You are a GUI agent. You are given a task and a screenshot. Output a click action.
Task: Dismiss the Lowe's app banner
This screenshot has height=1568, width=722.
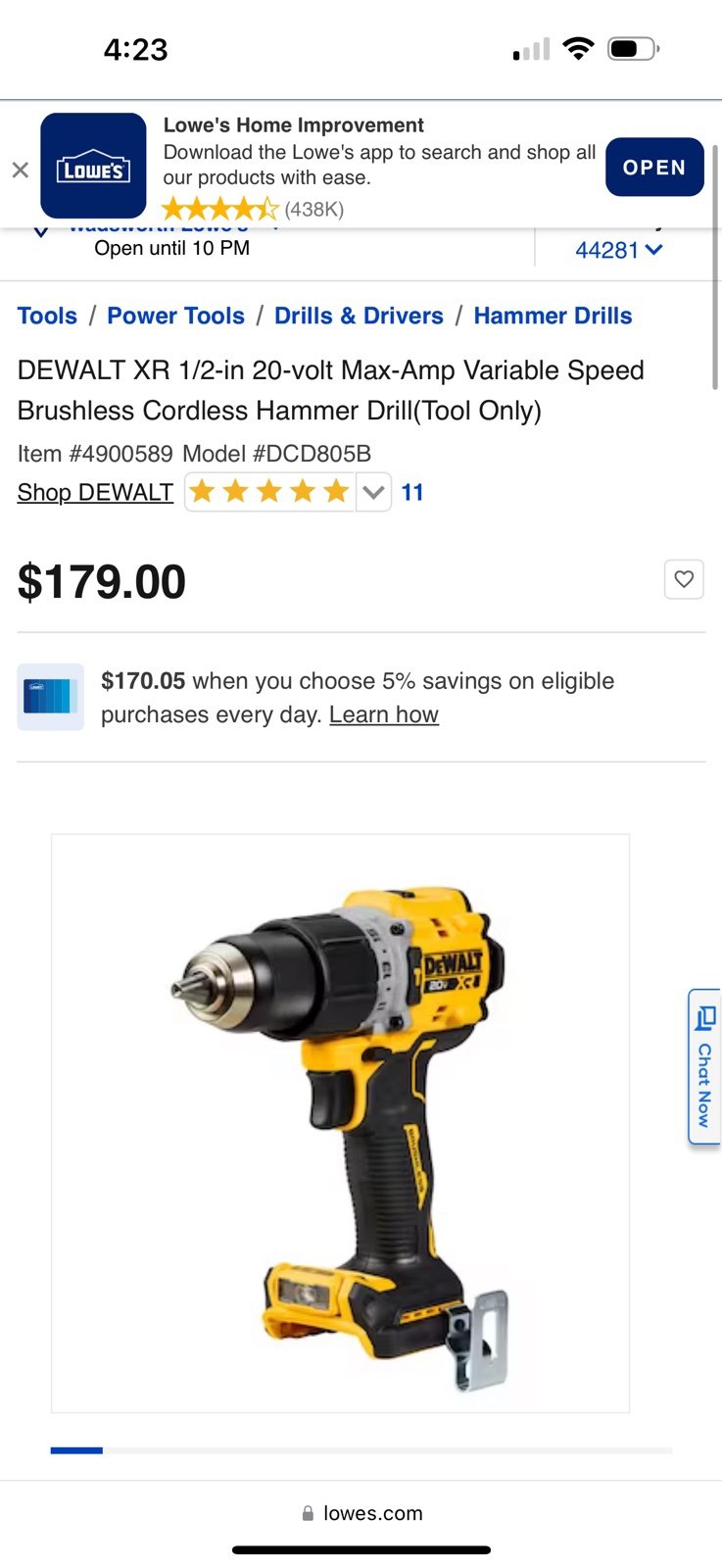pos(20,170)
